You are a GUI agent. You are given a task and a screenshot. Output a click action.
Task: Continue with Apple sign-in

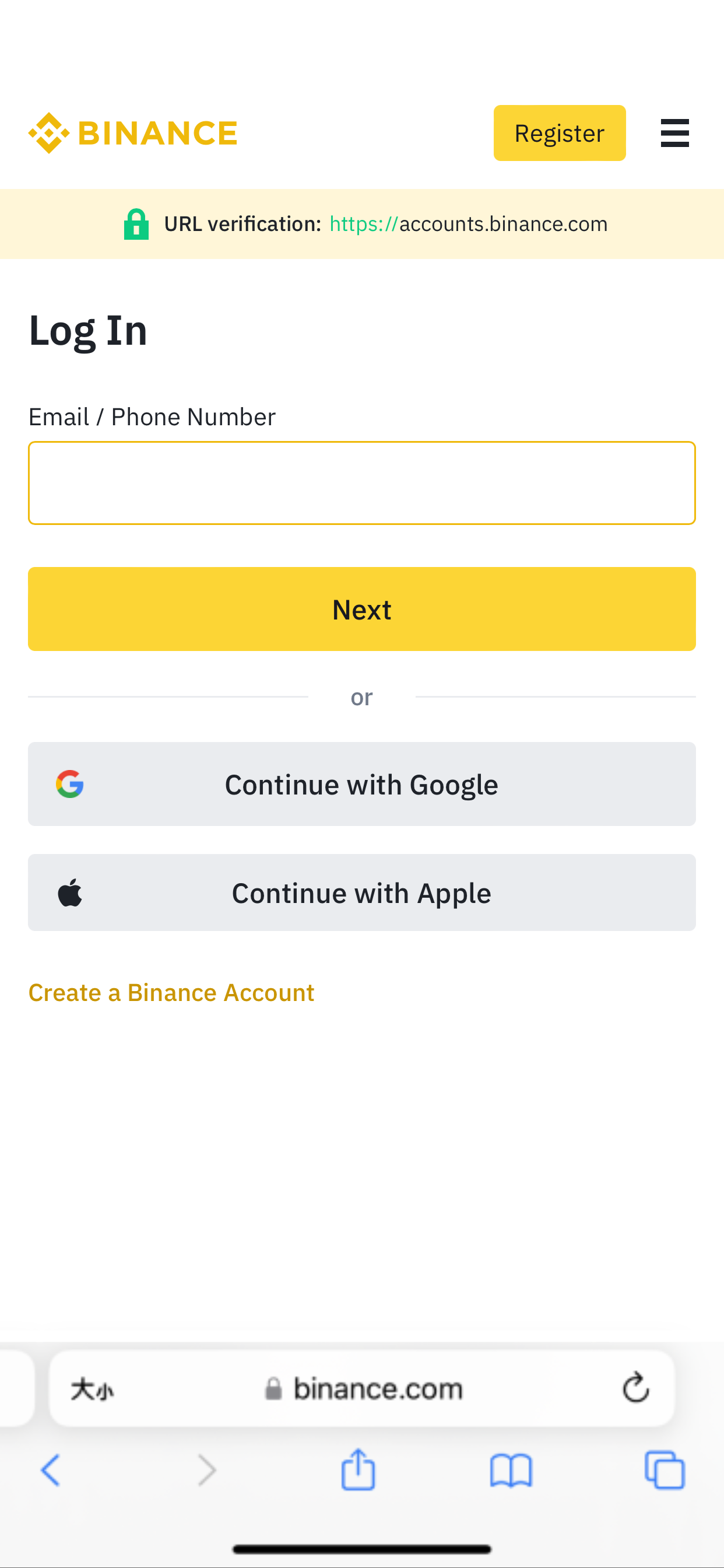pyautogui.click(x=362, y=892)
